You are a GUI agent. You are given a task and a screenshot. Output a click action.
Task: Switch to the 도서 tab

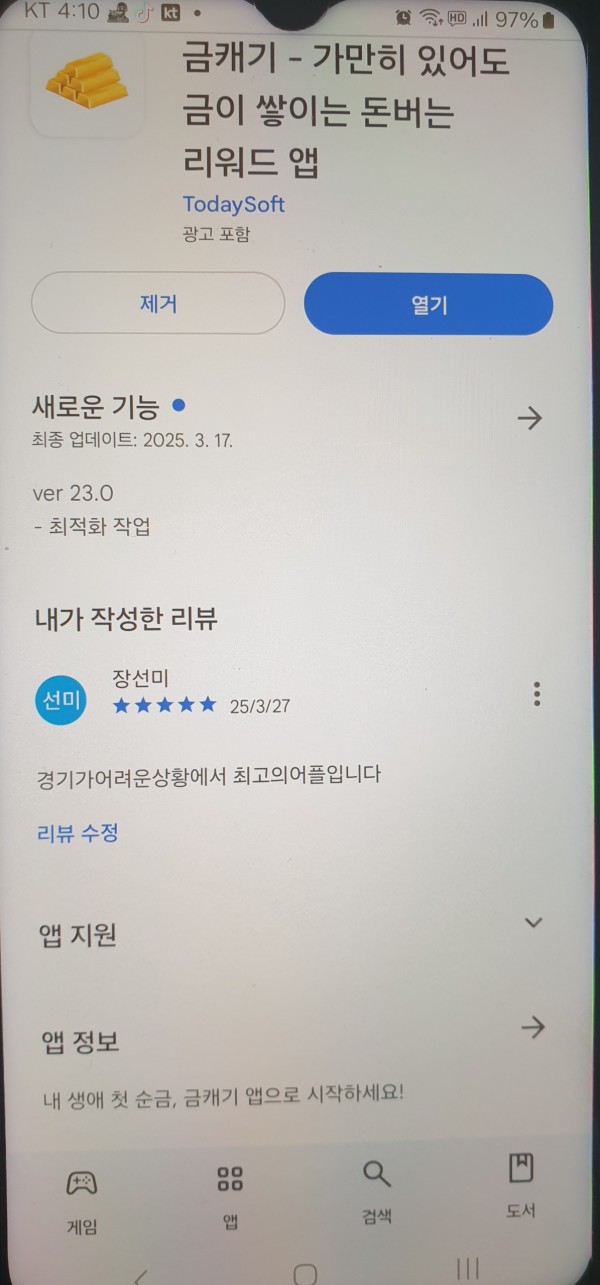coord(521,1185)
